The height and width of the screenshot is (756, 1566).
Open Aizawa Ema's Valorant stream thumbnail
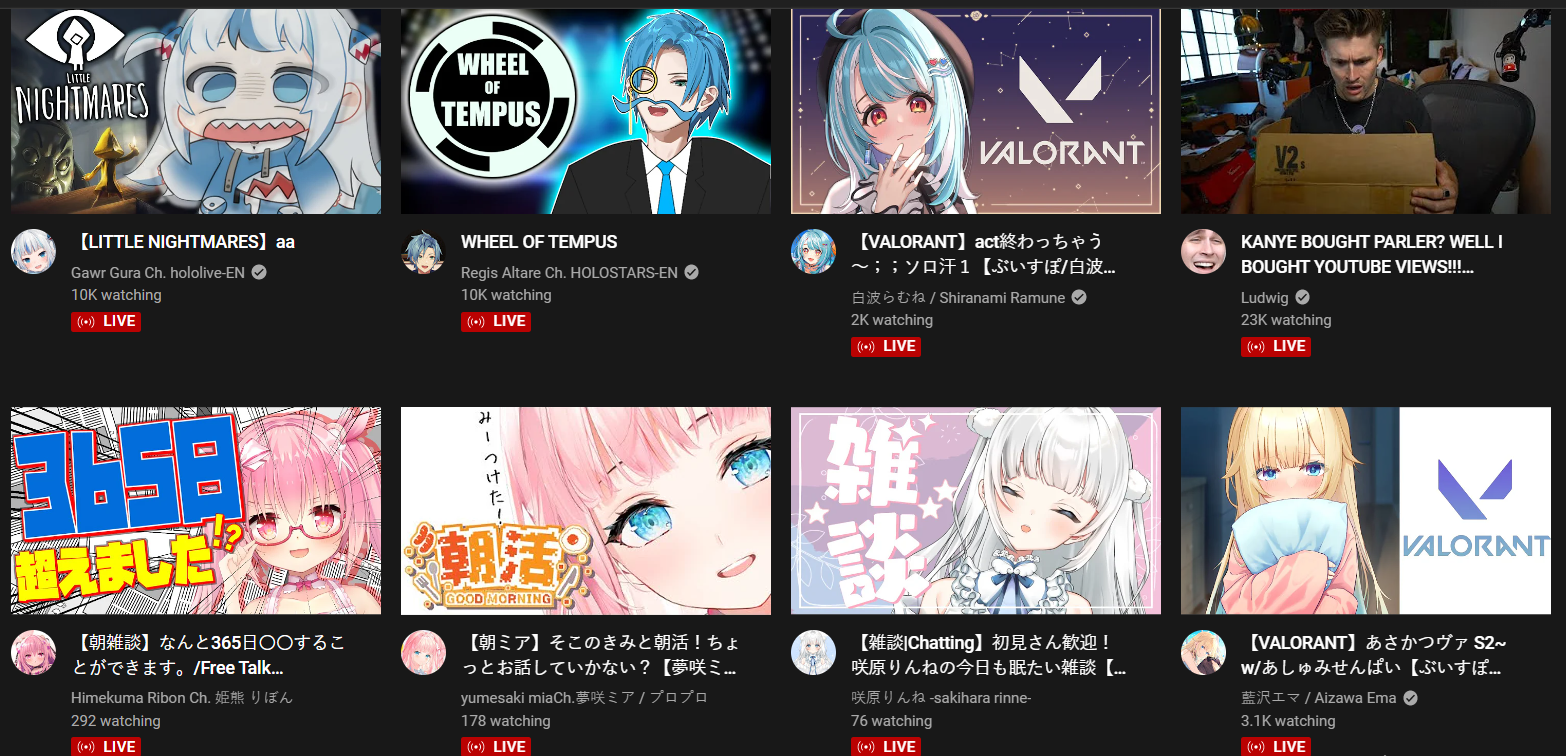1365,510
